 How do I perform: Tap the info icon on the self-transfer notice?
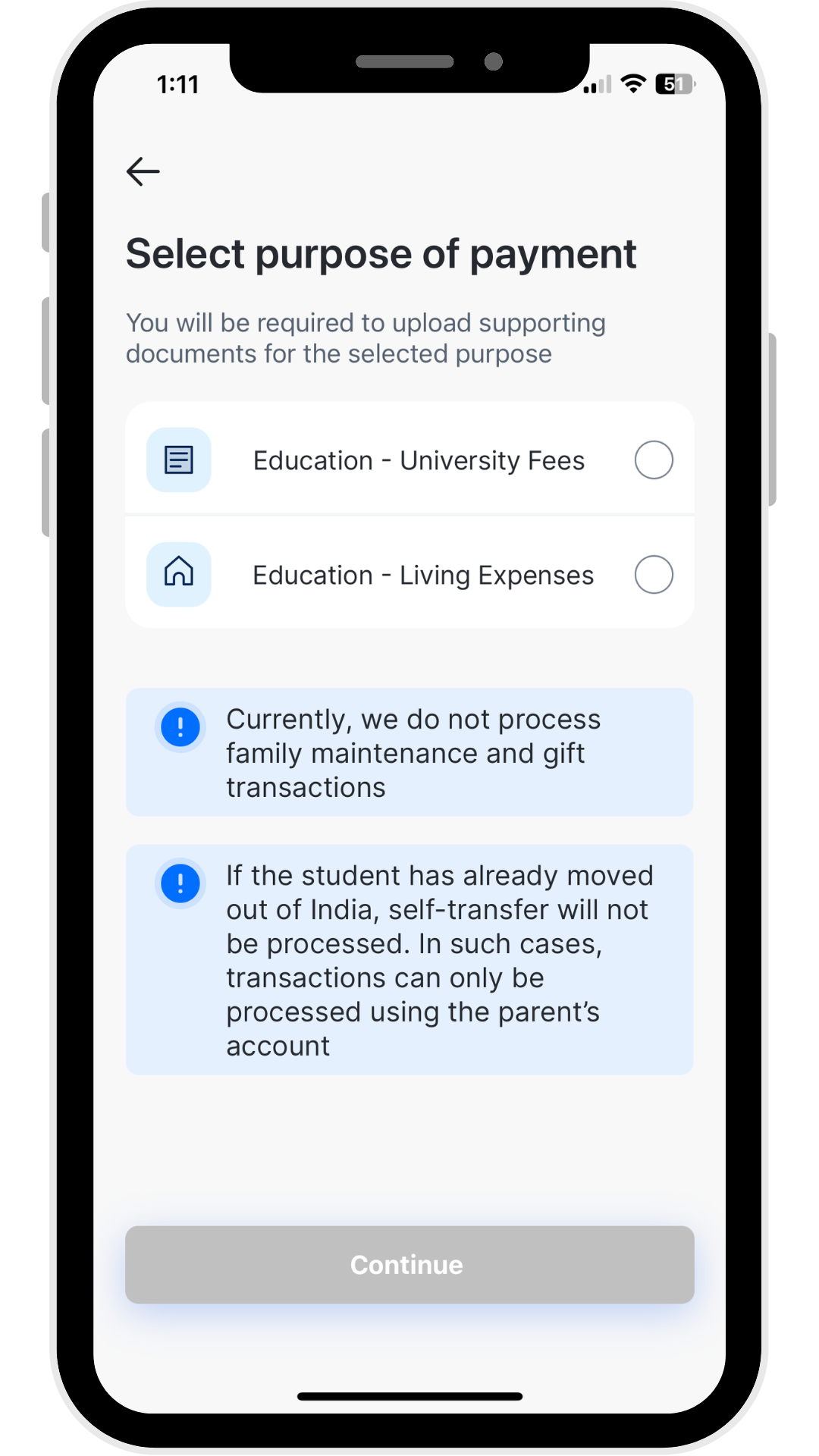180,883
